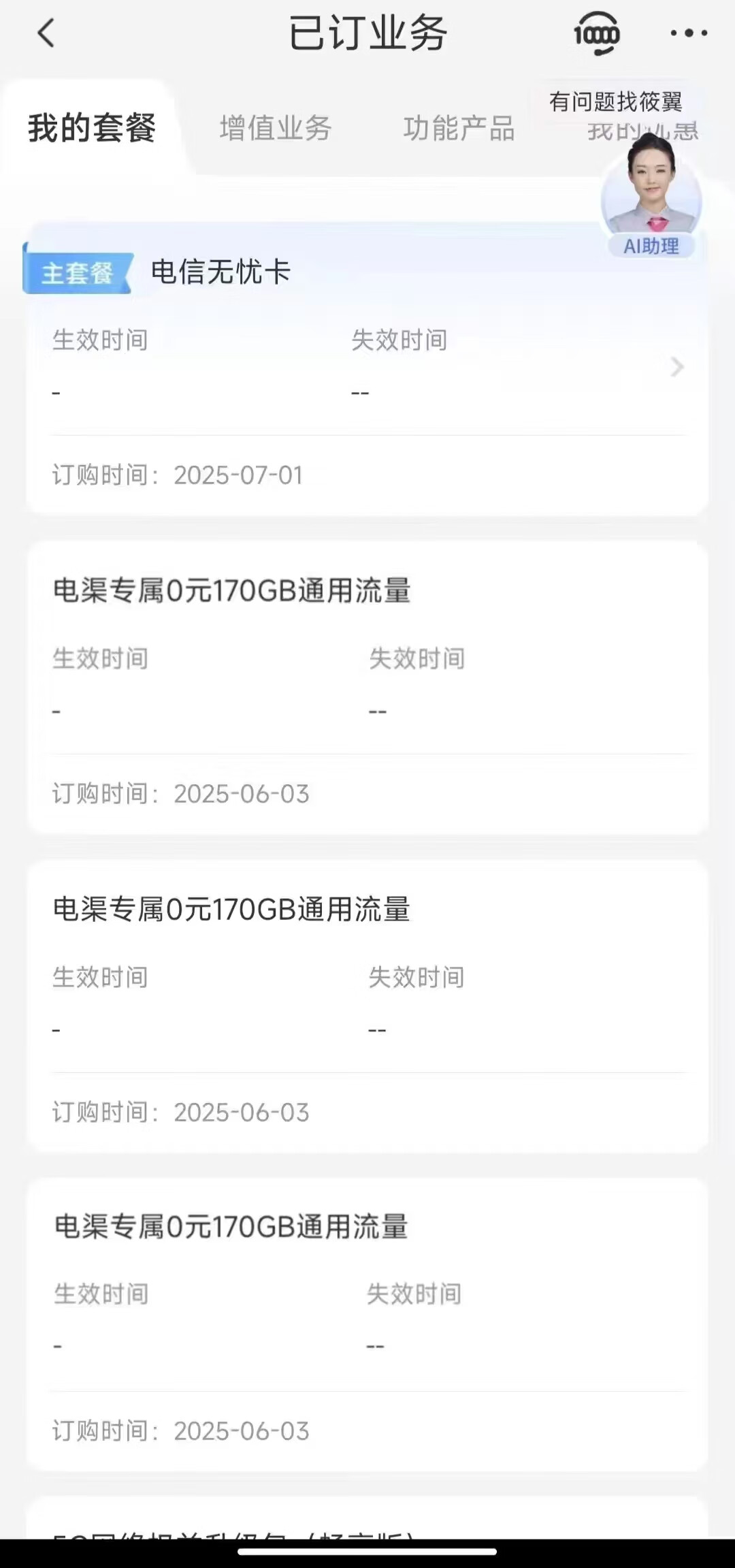Switch to 增值业务 tab
Image resolution: width=735 pixels, height=1568 pixels.
(276, 129)
